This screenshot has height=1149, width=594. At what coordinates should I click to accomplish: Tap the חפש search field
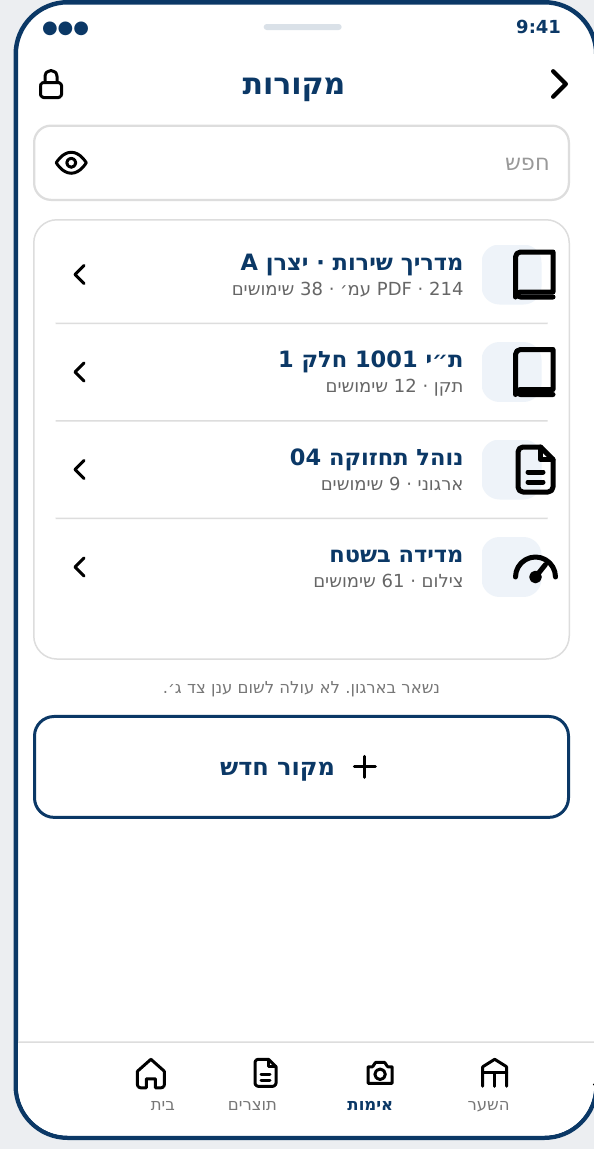click(302, 163)
